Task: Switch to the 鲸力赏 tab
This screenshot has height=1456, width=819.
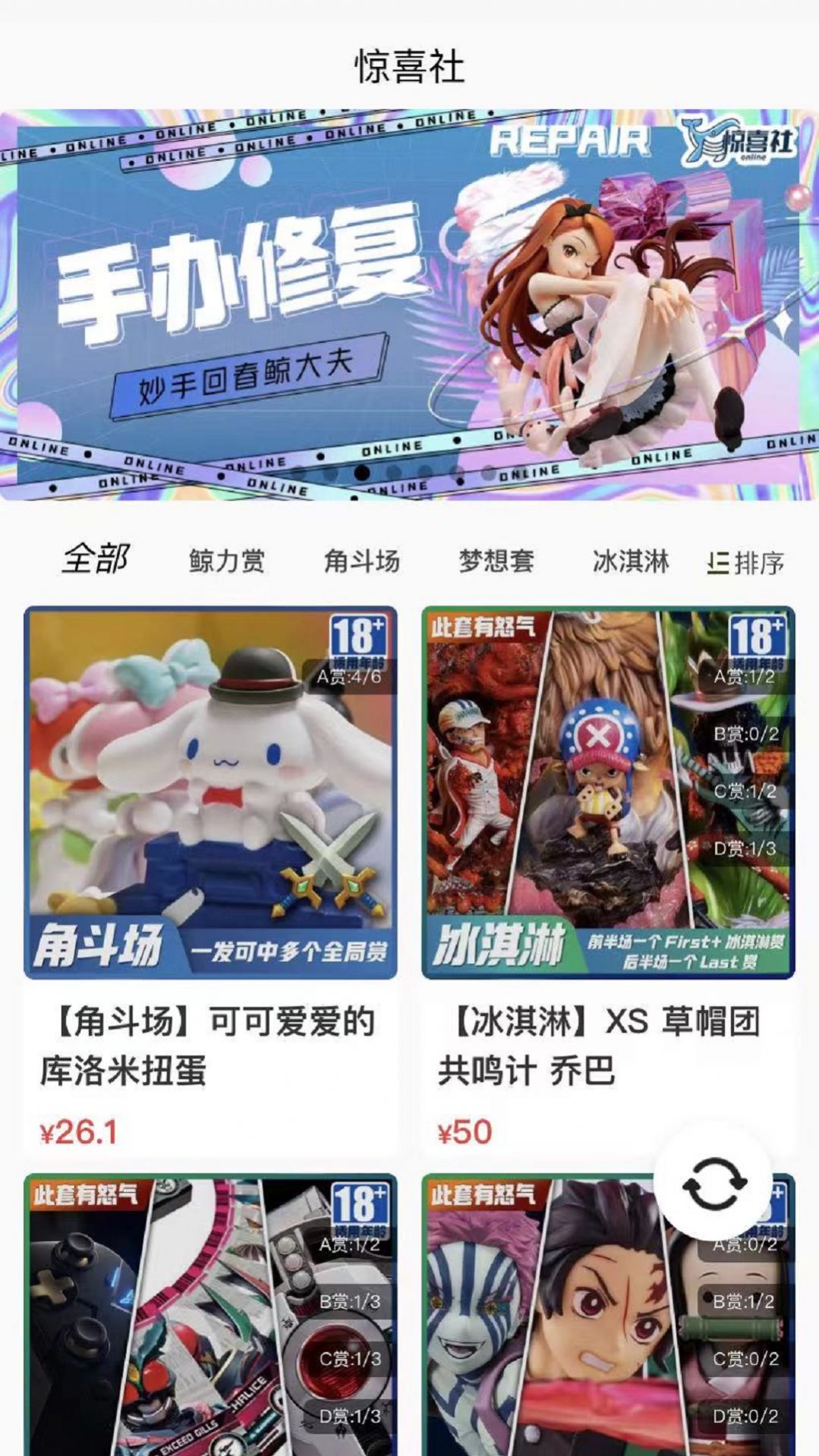Action: point(226,561)
